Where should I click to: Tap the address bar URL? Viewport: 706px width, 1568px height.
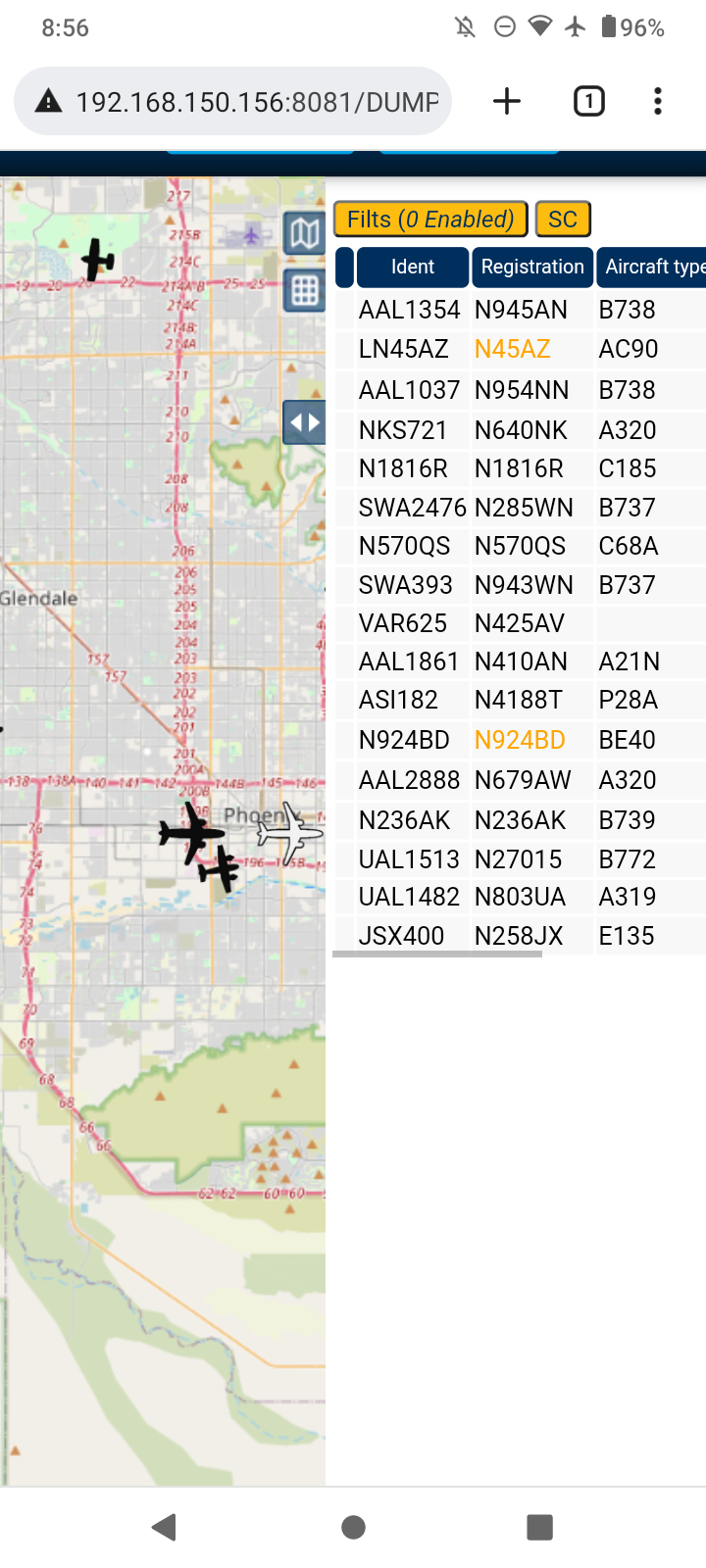(x=257, y=102)
